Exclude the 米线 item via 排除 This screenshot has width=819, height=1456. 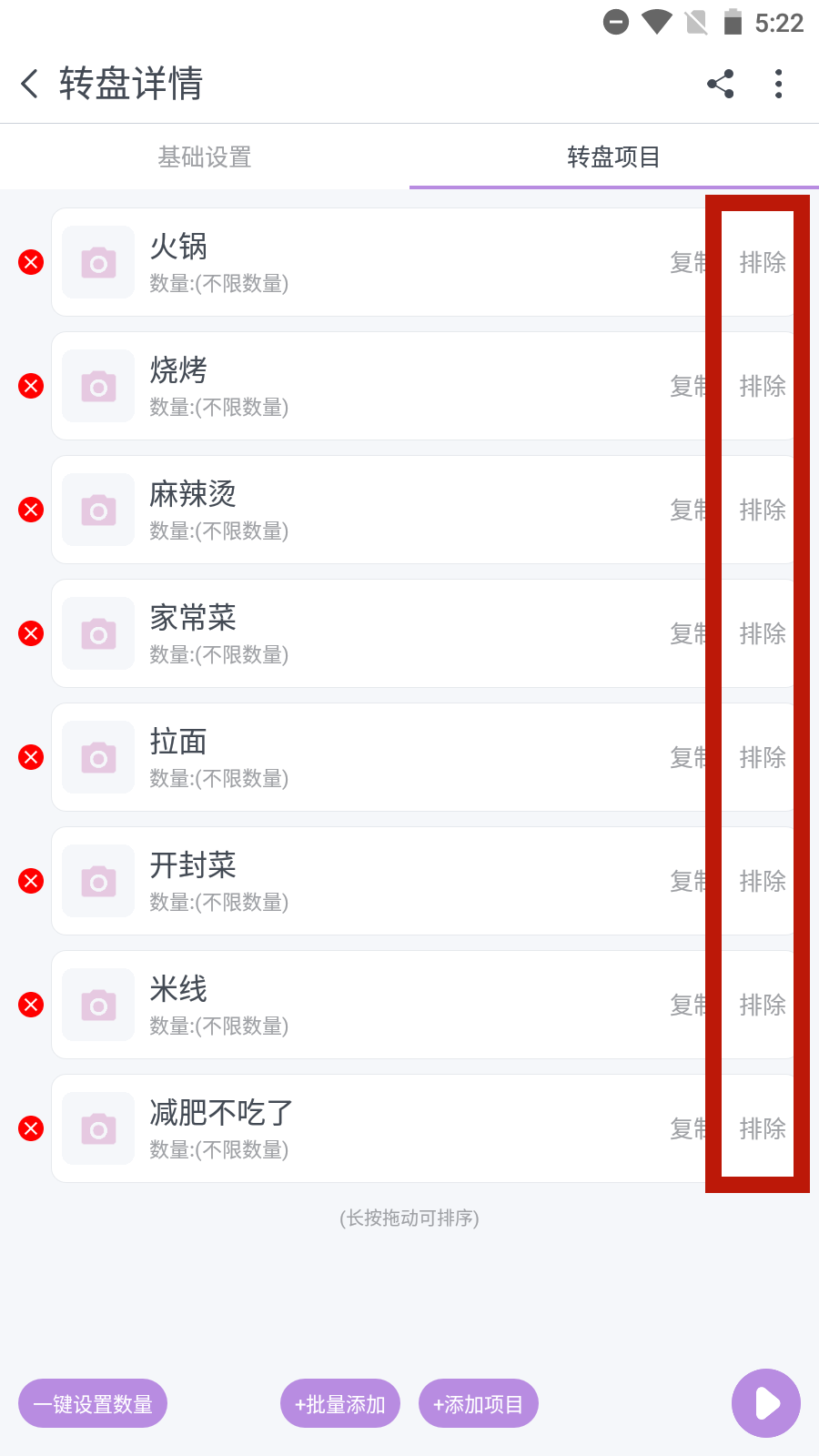pyautogui.click(x=762, y=1005)
